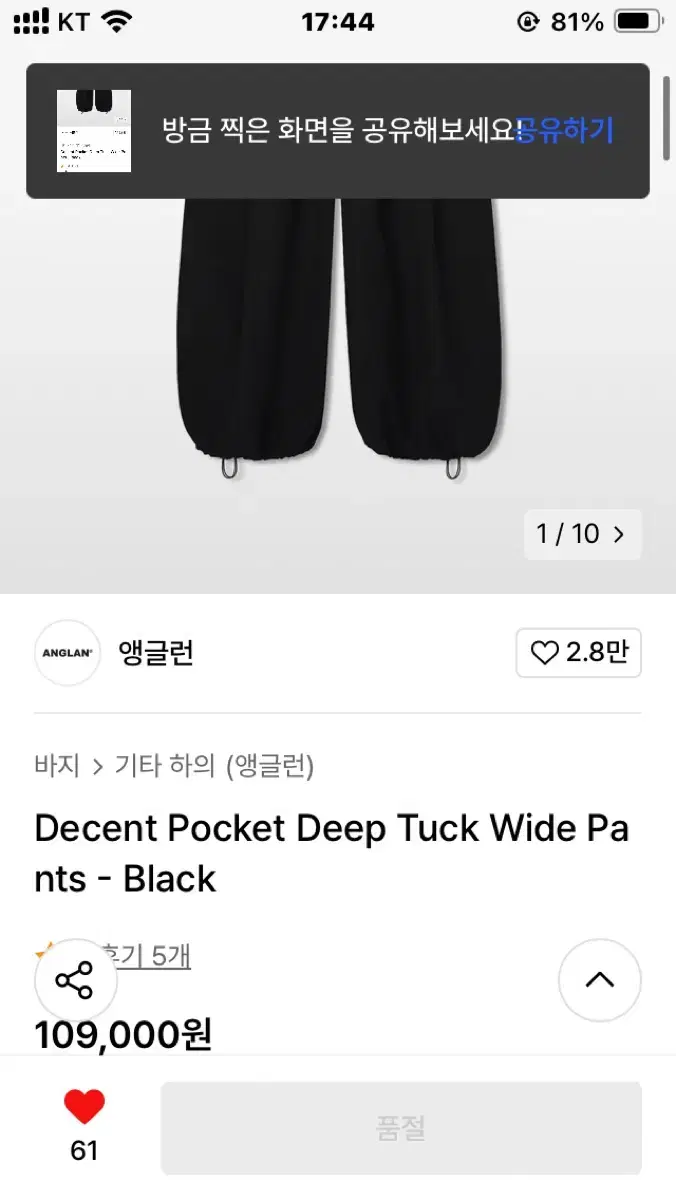Viewport: 676px width, 1200px height.
Task: Open the screenshot thumbnail preview
Action: 94,131
